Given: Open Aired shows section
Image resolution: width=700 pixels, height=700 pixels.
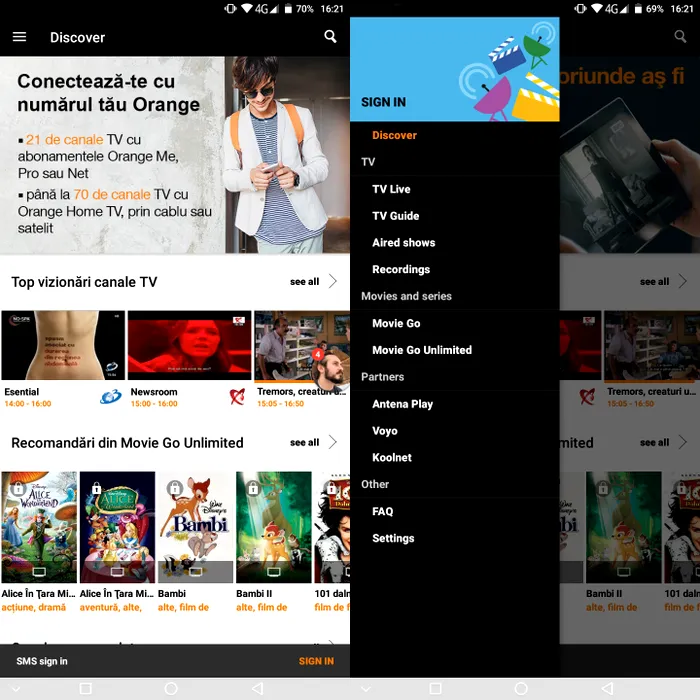Looking at the screenshot, I should (403, 243).
